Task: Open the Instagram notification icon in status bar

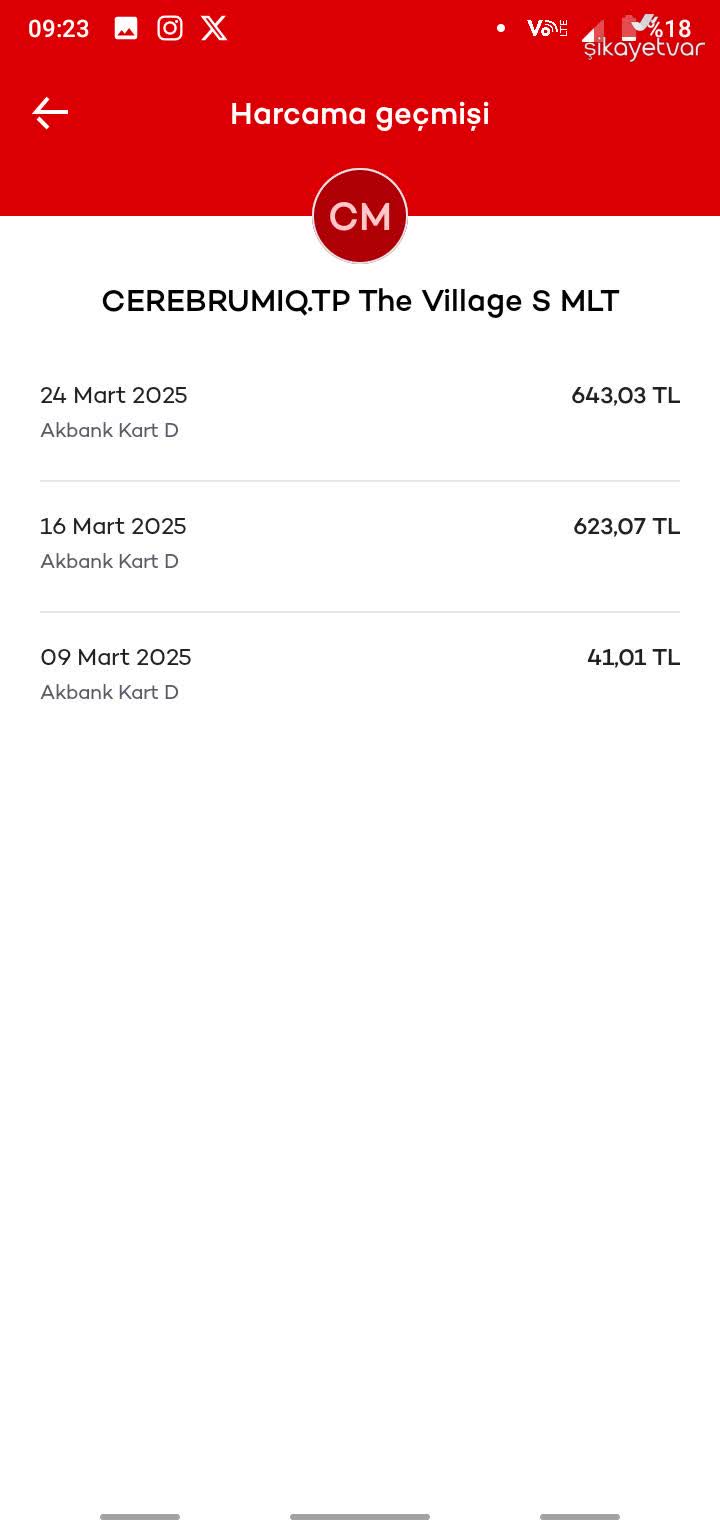Action: 169,28
